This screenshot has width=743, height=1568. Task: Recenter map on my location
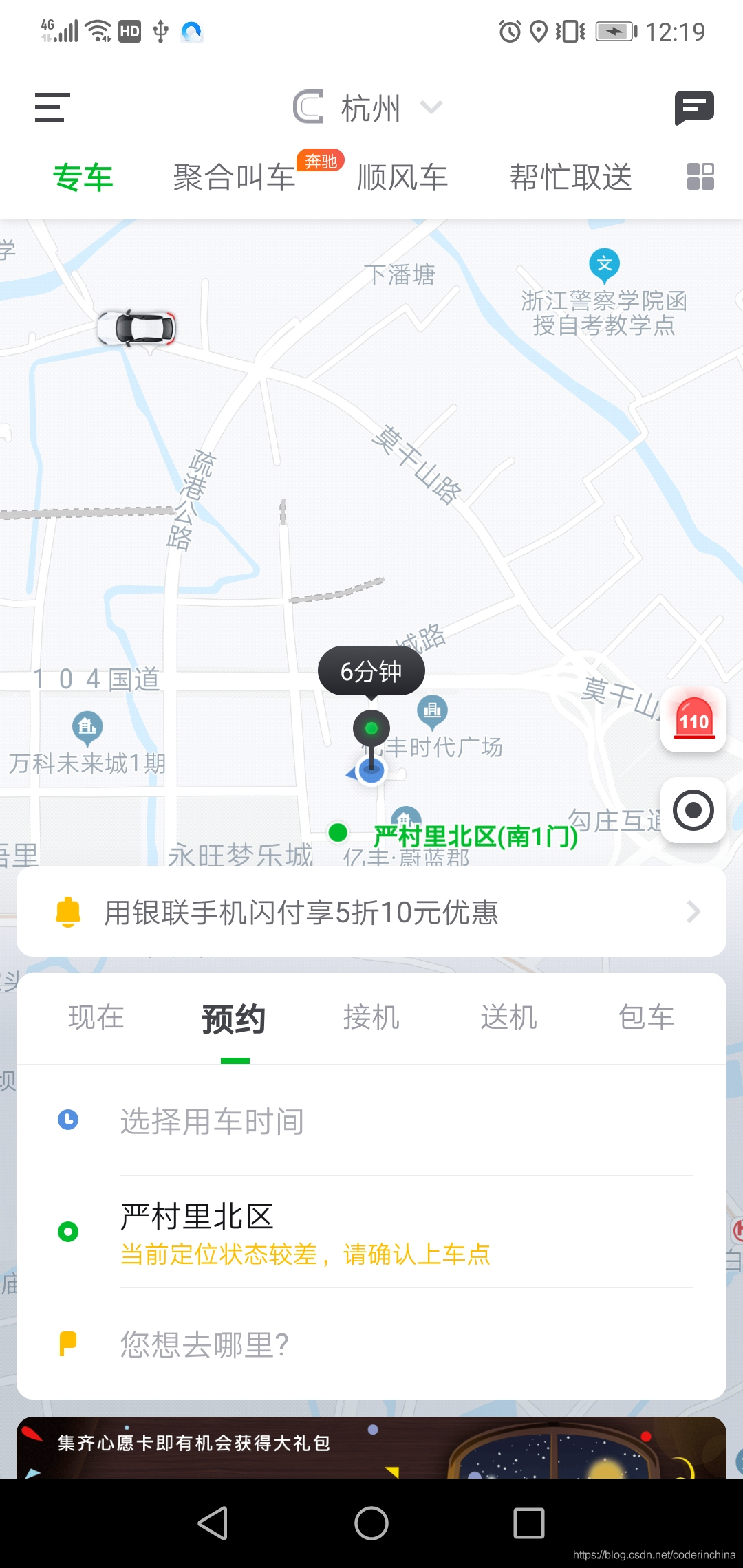tap(693, 810)
